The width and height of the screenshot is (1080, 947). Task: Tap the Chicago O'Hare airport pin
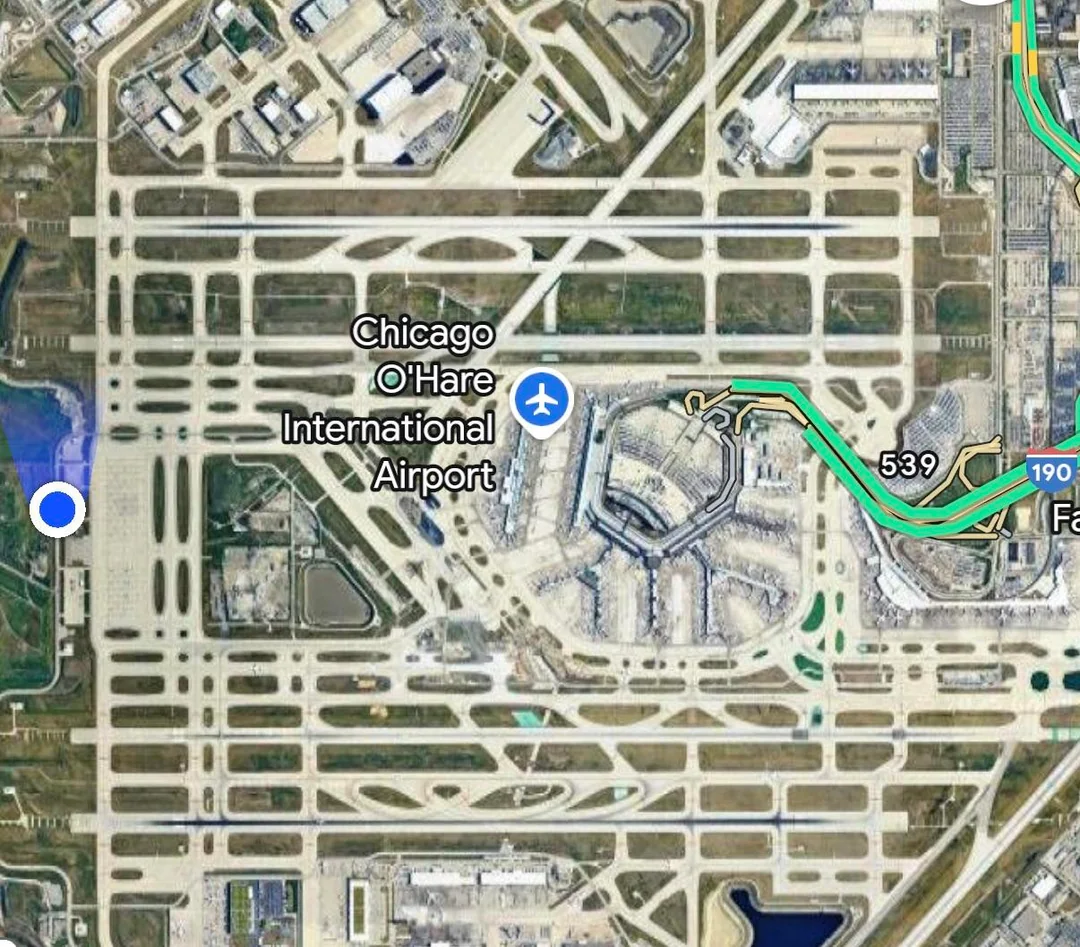pyautogui.click(x=541, y=401)
